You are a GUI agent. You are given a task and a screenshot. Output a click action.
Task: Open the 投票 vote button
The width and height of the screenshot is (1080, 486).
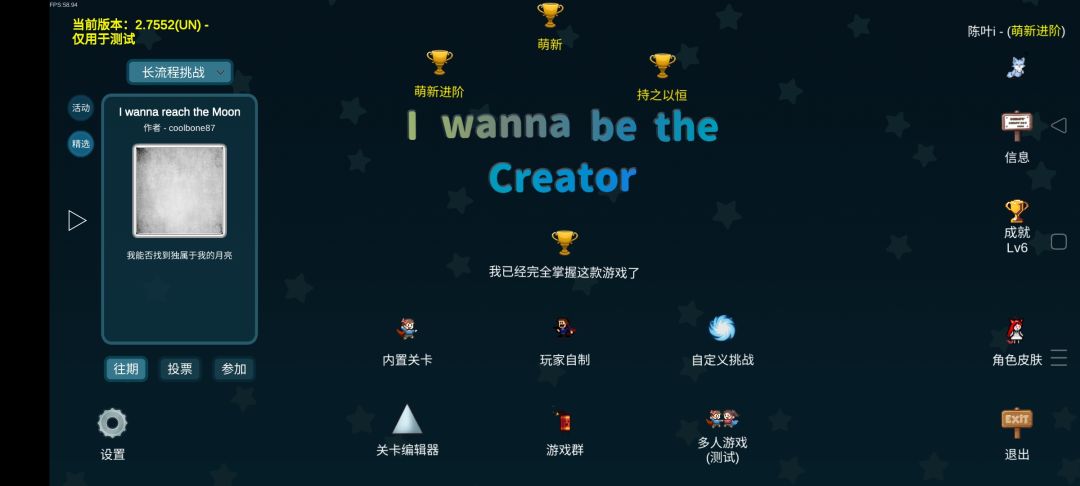tap(180, 369)
